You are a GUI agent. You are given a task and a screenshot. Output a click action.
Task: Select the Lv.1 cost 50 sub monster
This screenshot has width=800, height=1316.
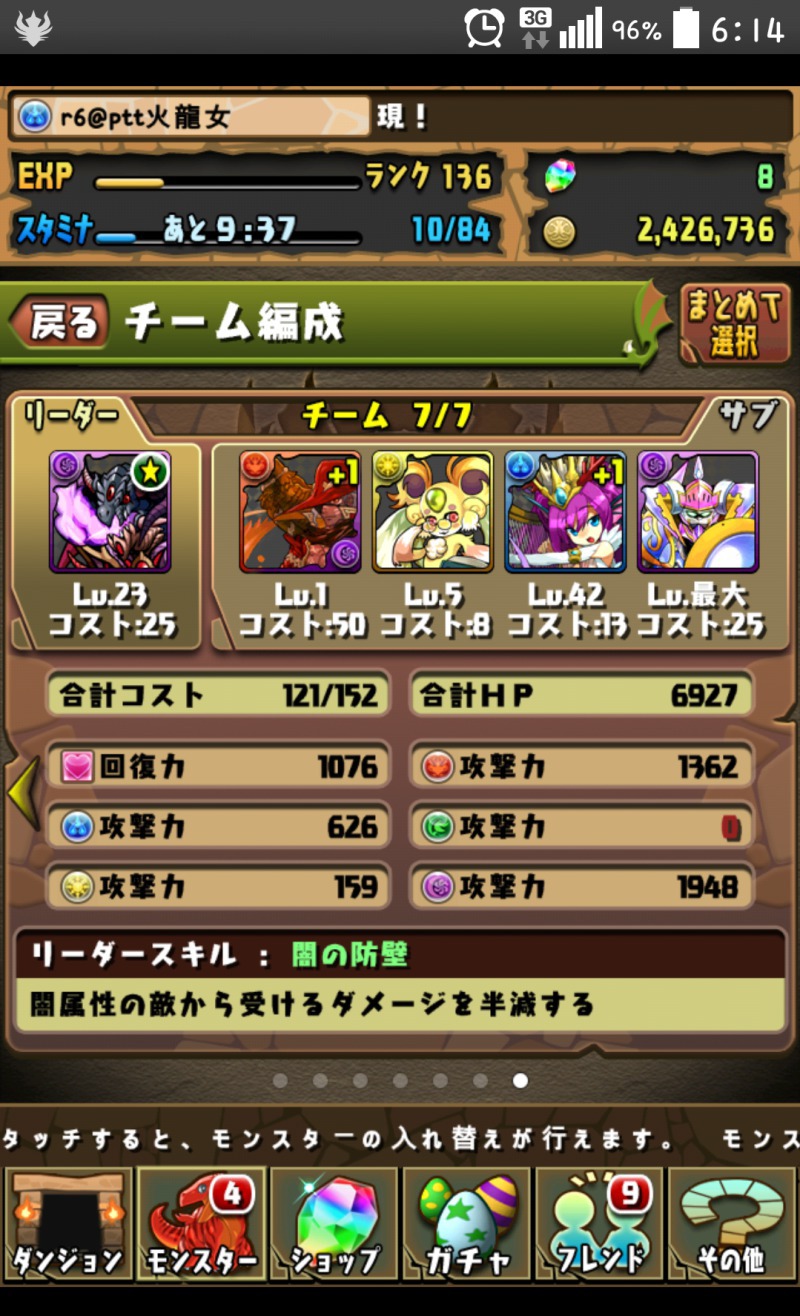coord(300,512)
